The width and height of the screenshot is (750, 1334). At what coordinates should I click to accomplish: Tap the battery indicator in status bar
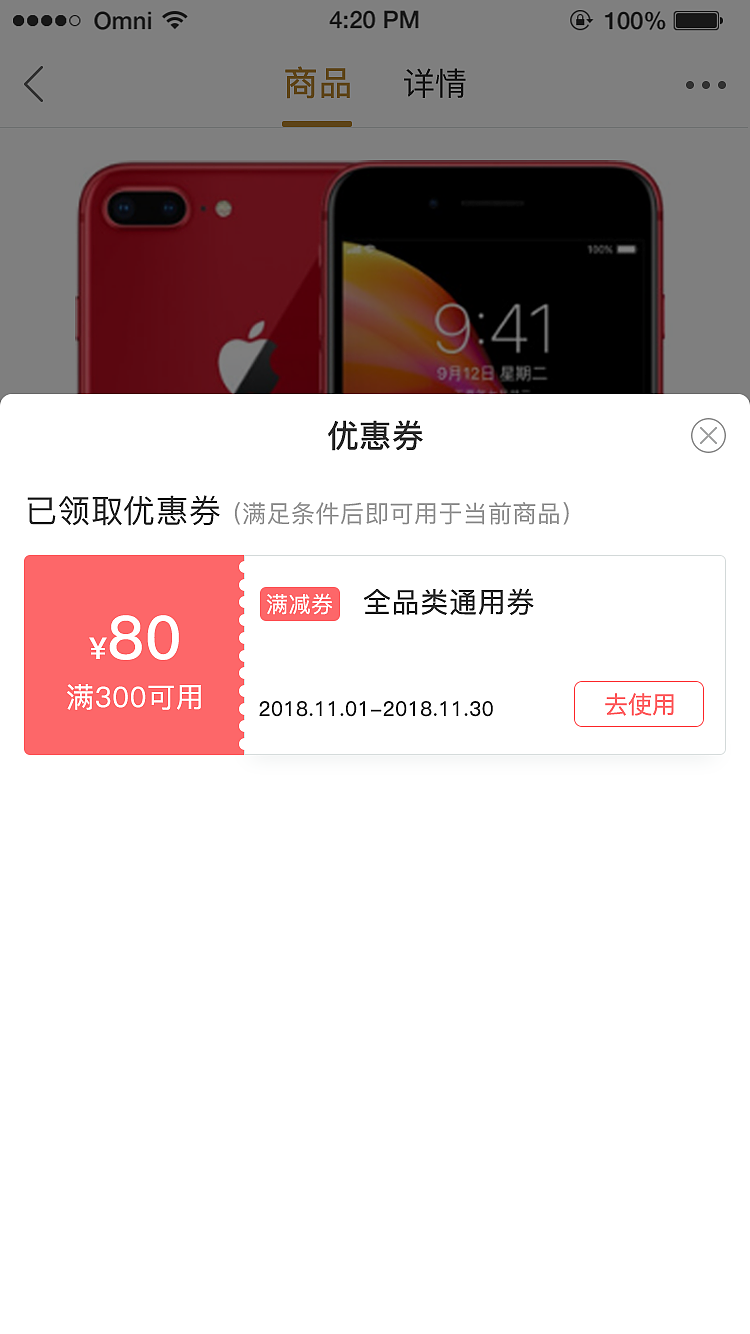pyautogui.click(x=692, y=18)
